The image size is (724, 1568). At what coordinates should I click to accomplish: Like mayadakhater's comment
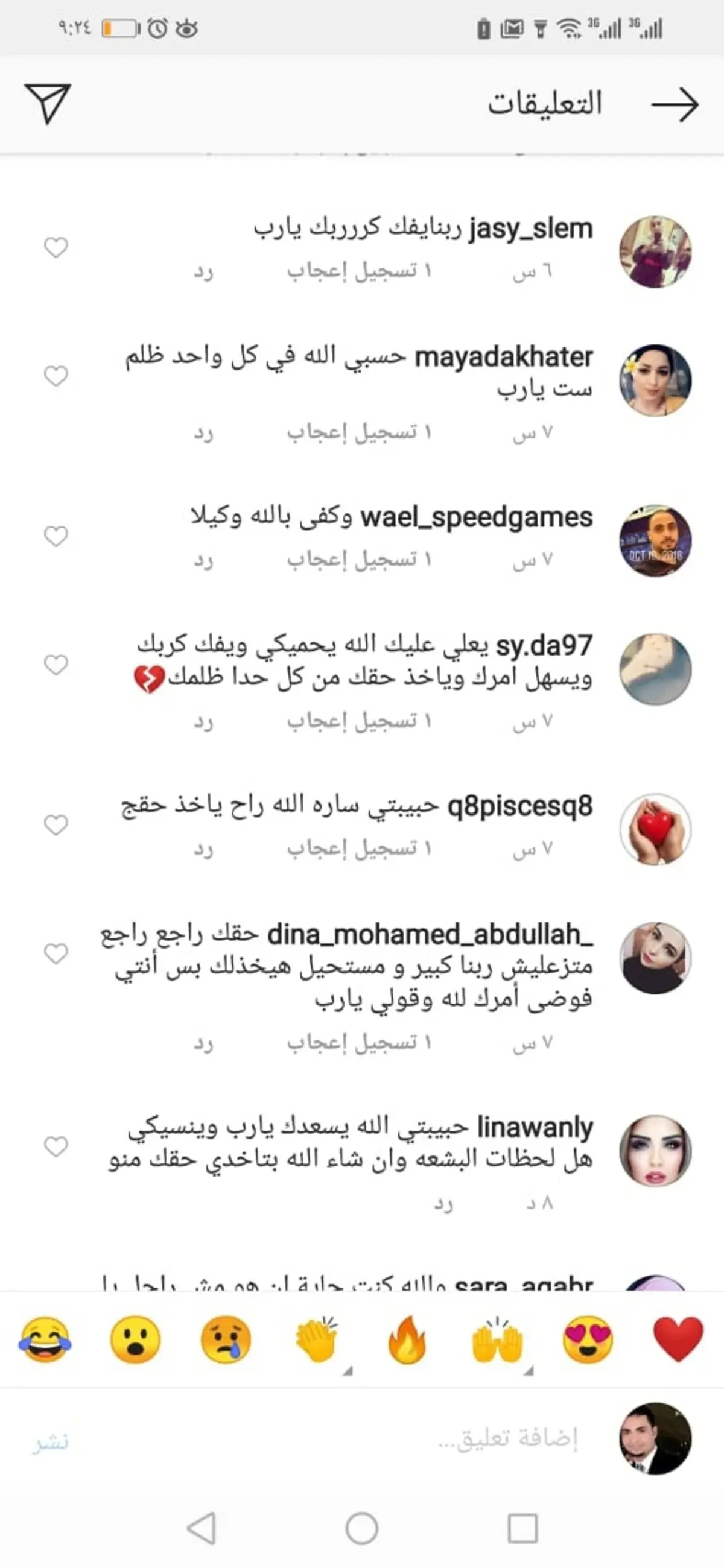[x=56, y=376]
